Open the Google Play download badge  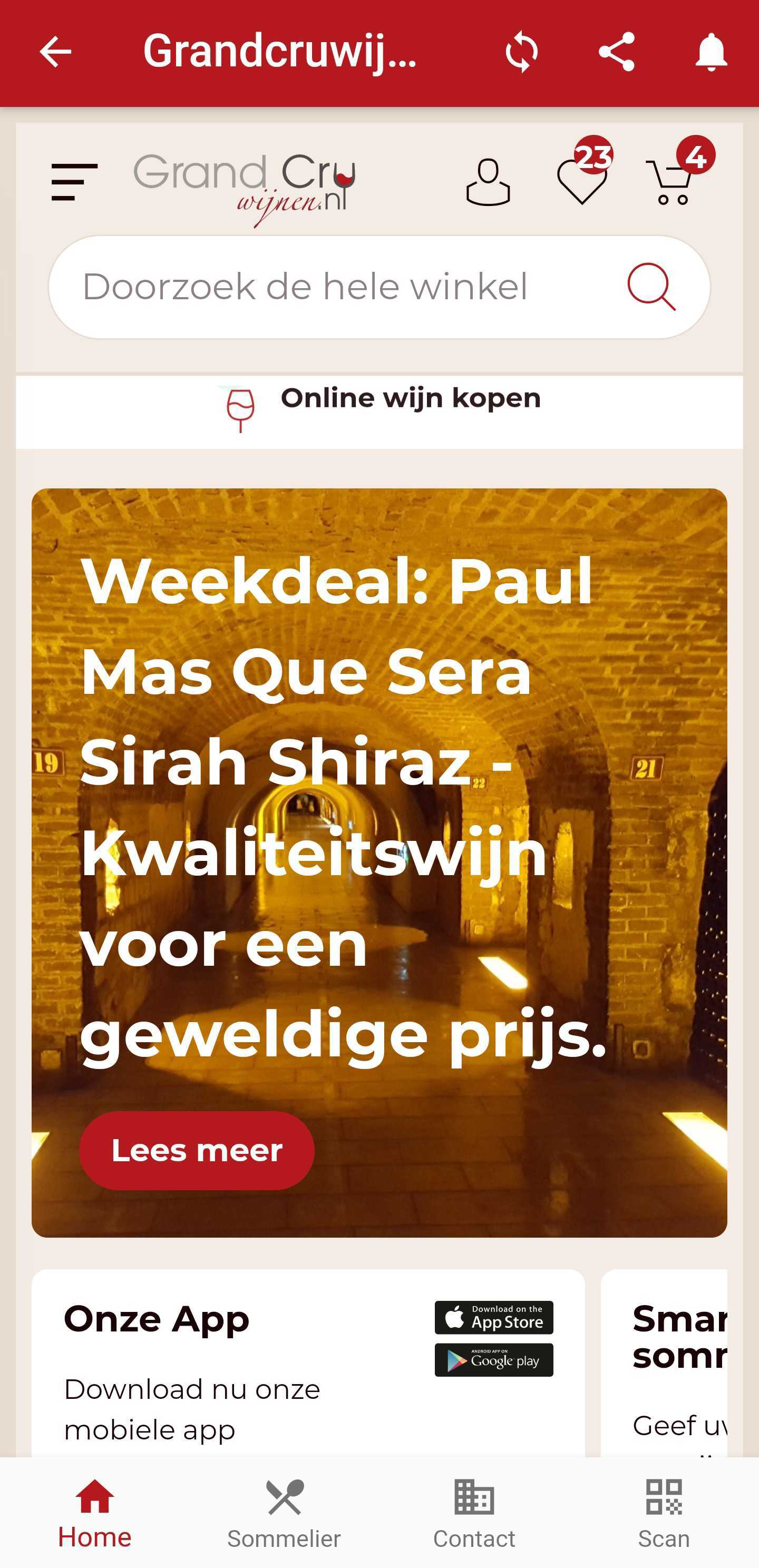(x=493, y=1360)
